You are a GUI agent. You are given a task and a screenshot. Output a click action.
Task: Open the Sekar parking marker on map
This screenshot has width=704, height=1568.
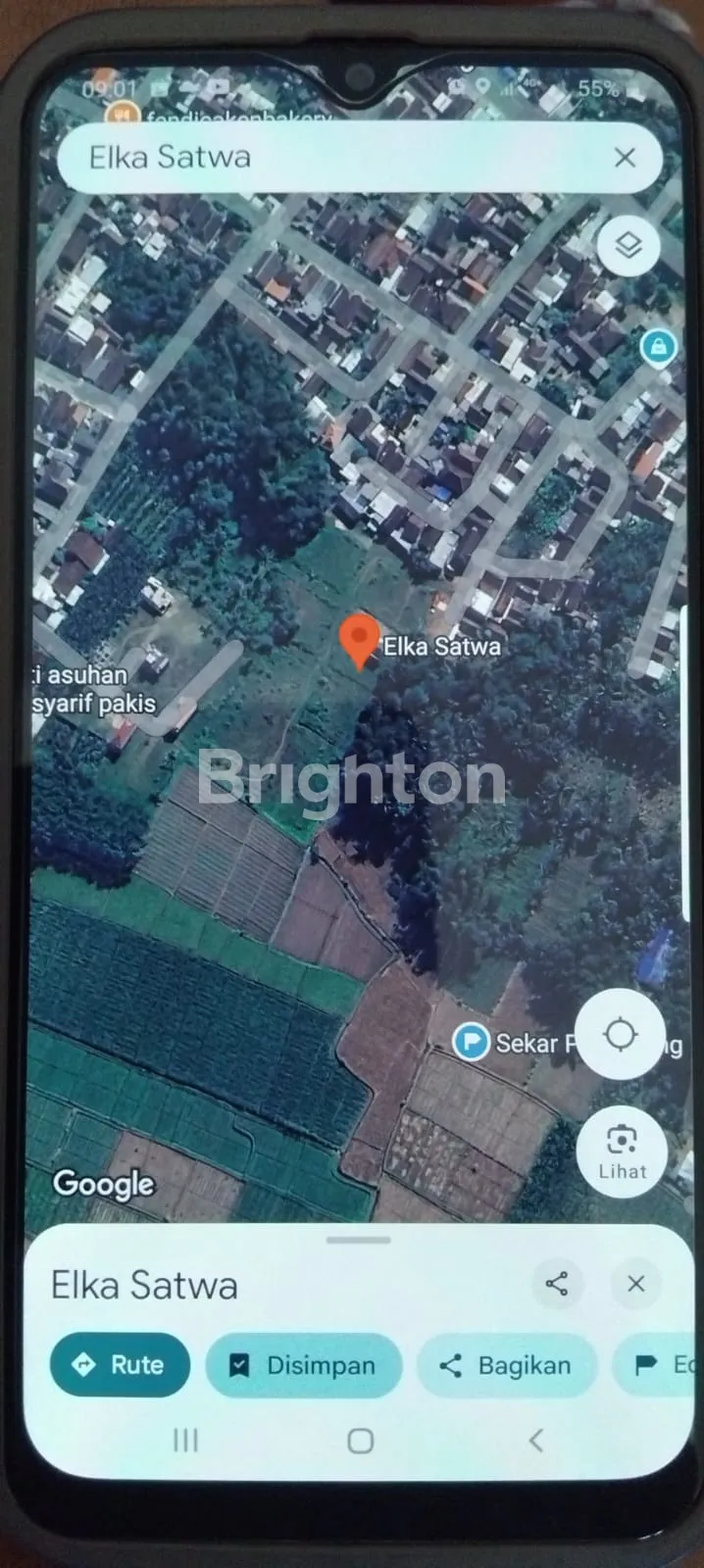pyautogui.click(x=472, y=1041)
